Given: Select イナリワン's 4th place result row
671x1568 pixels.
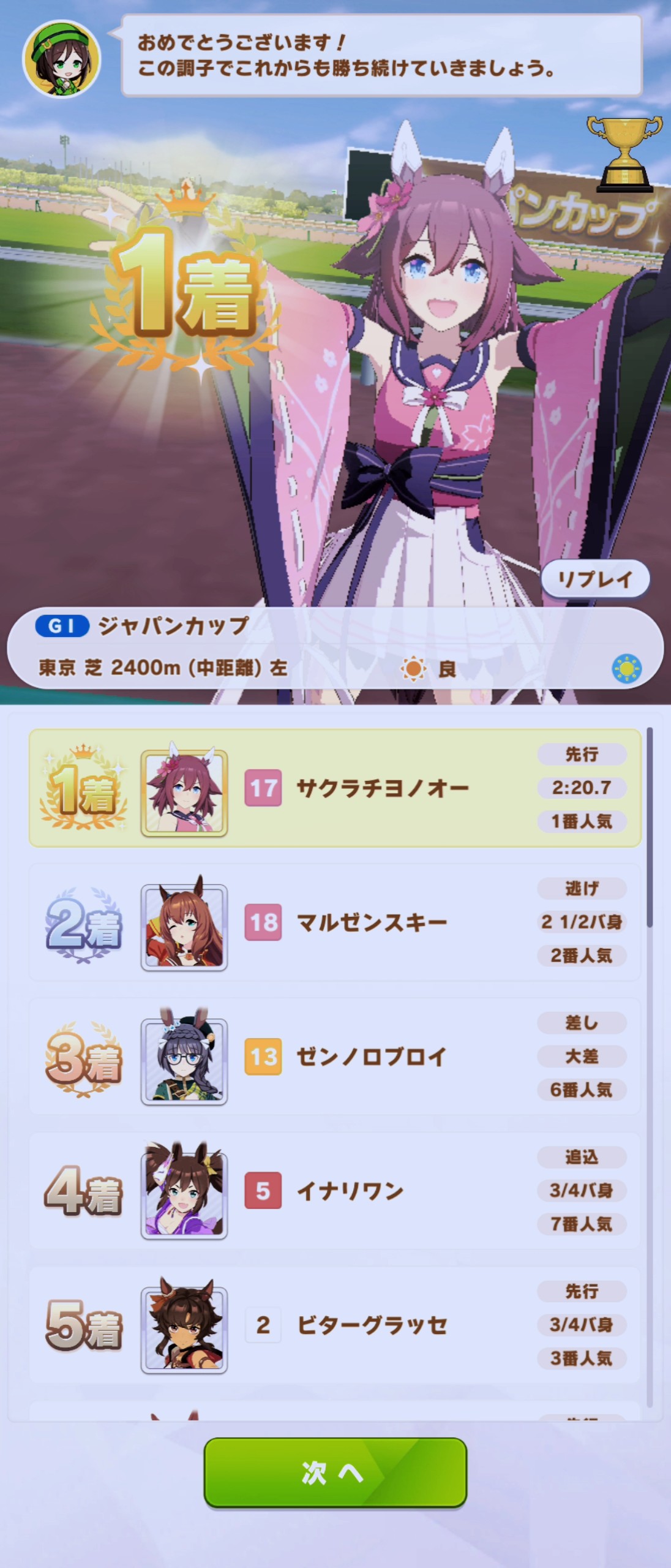Looking at the screenshot, I should (x=335, y=1191).
